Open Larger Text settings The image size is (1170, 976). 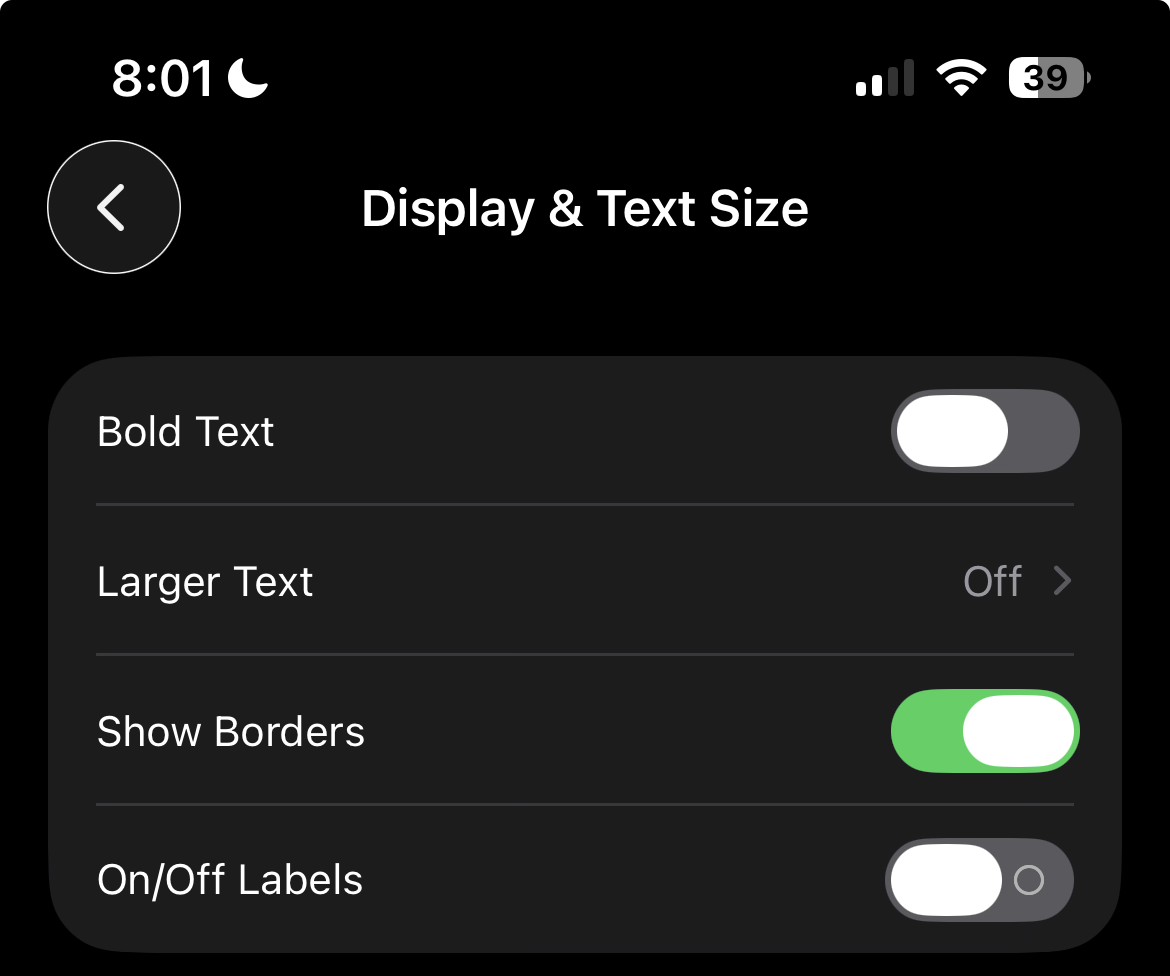click(x=585, y=581)
